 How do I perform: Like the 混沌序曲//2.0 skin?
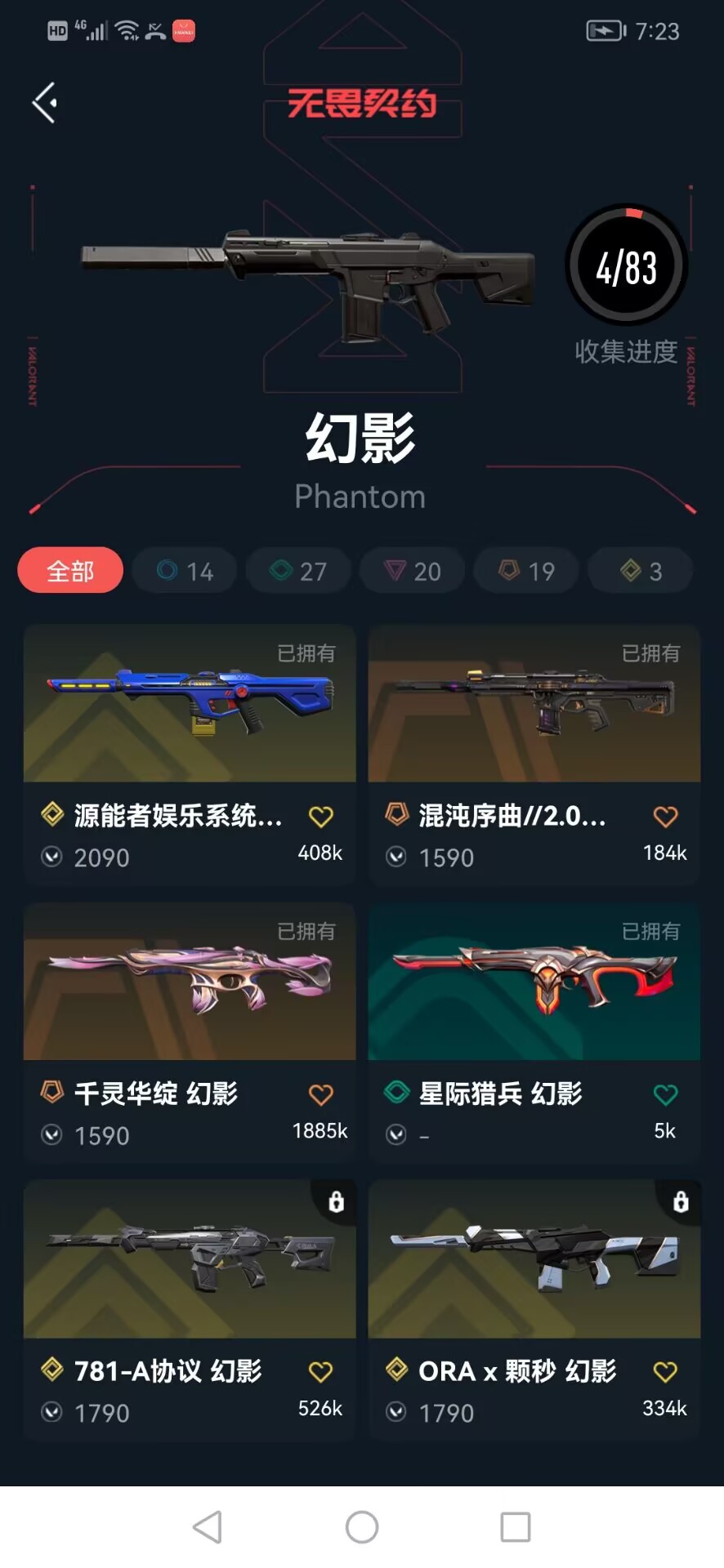(665, 817)
